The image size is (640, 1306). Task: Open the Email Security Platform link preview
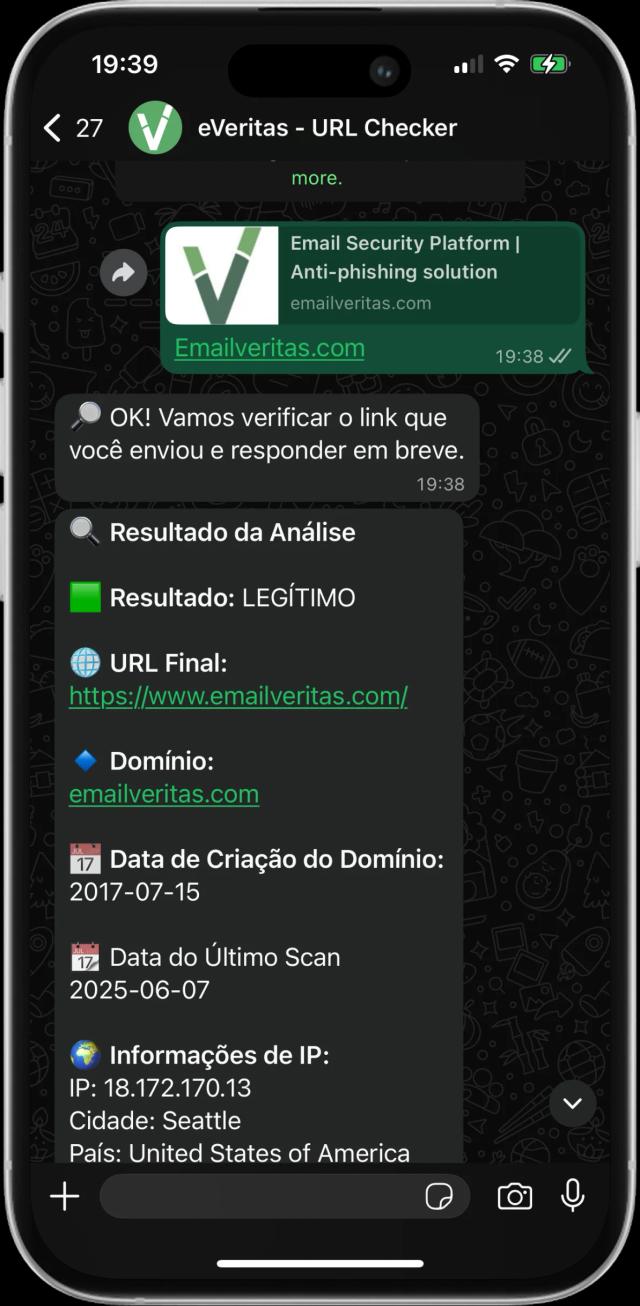(372, 273)
